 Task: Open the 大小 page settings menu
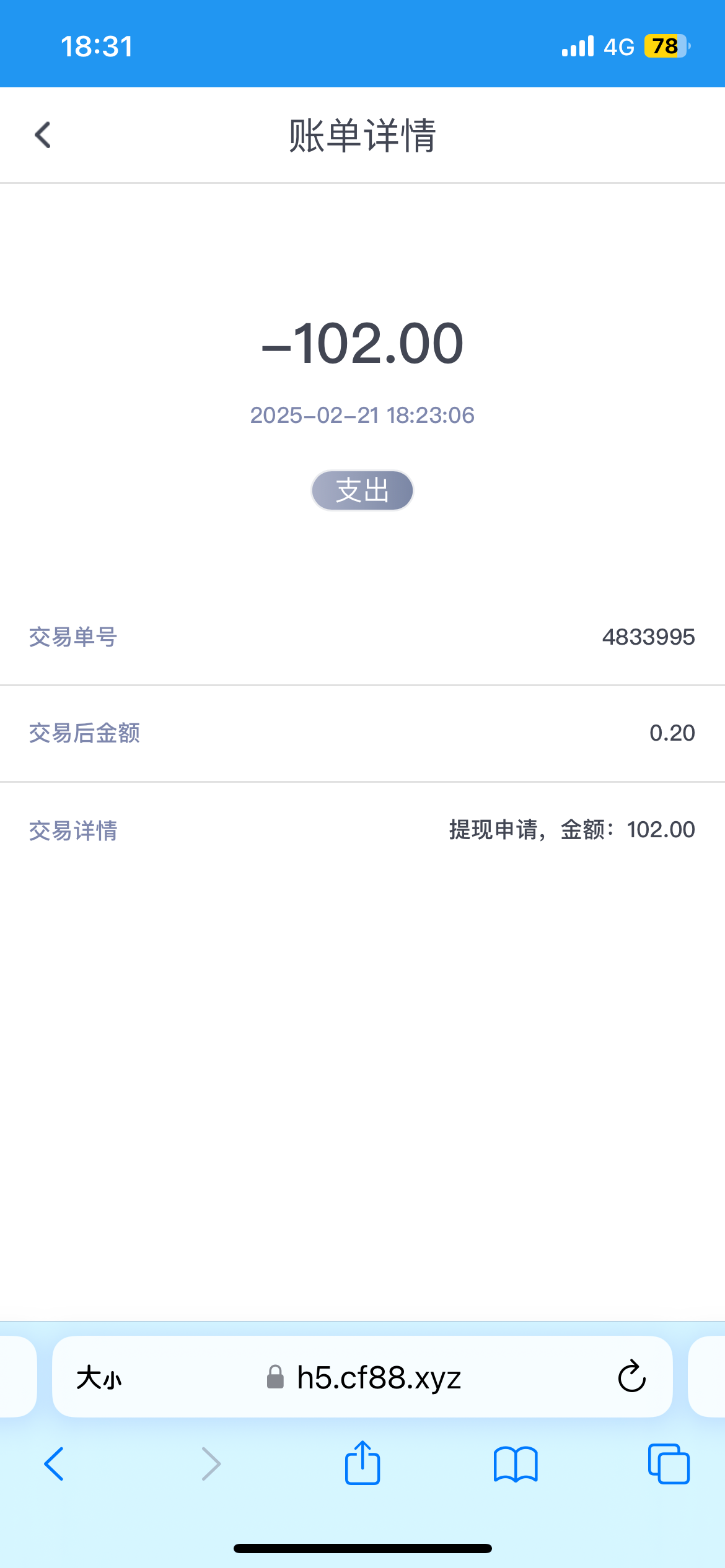(x=99, y=1379)
